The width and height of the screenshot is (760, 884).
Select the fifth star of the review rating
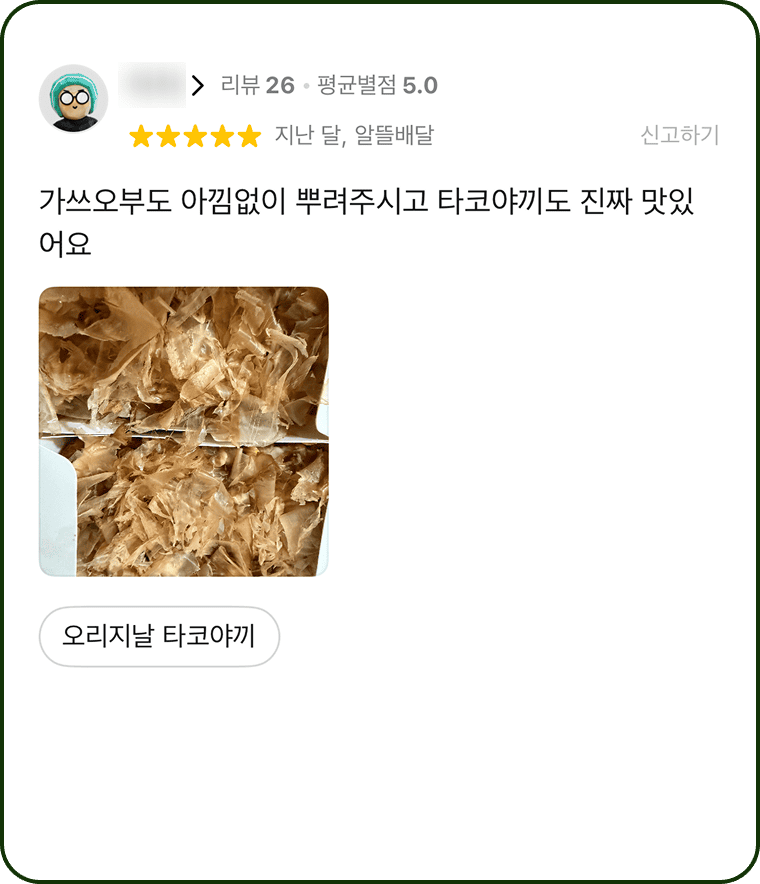tap(250, 135)
